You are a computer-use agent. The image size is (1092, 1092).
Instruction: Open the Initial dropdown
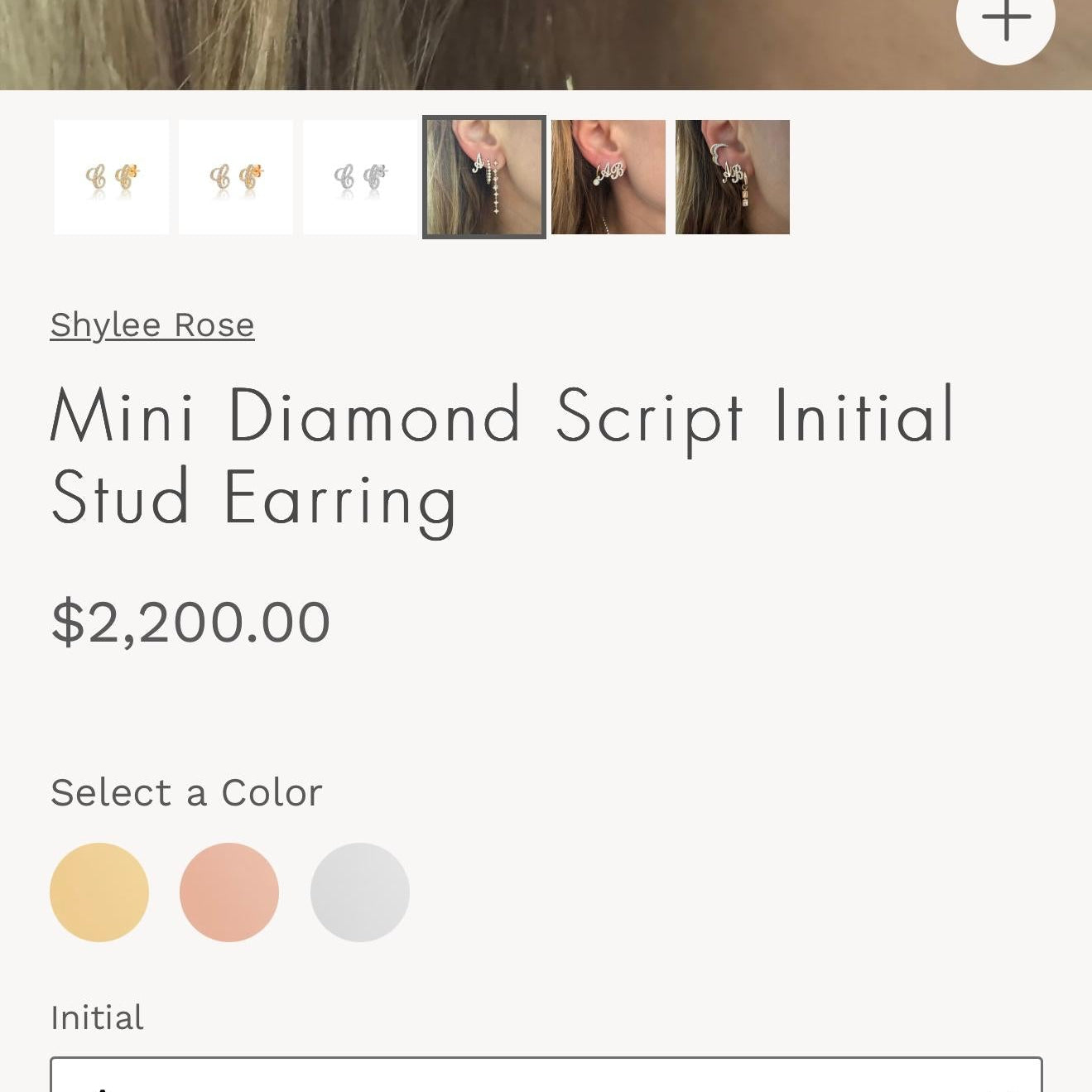546,1075
